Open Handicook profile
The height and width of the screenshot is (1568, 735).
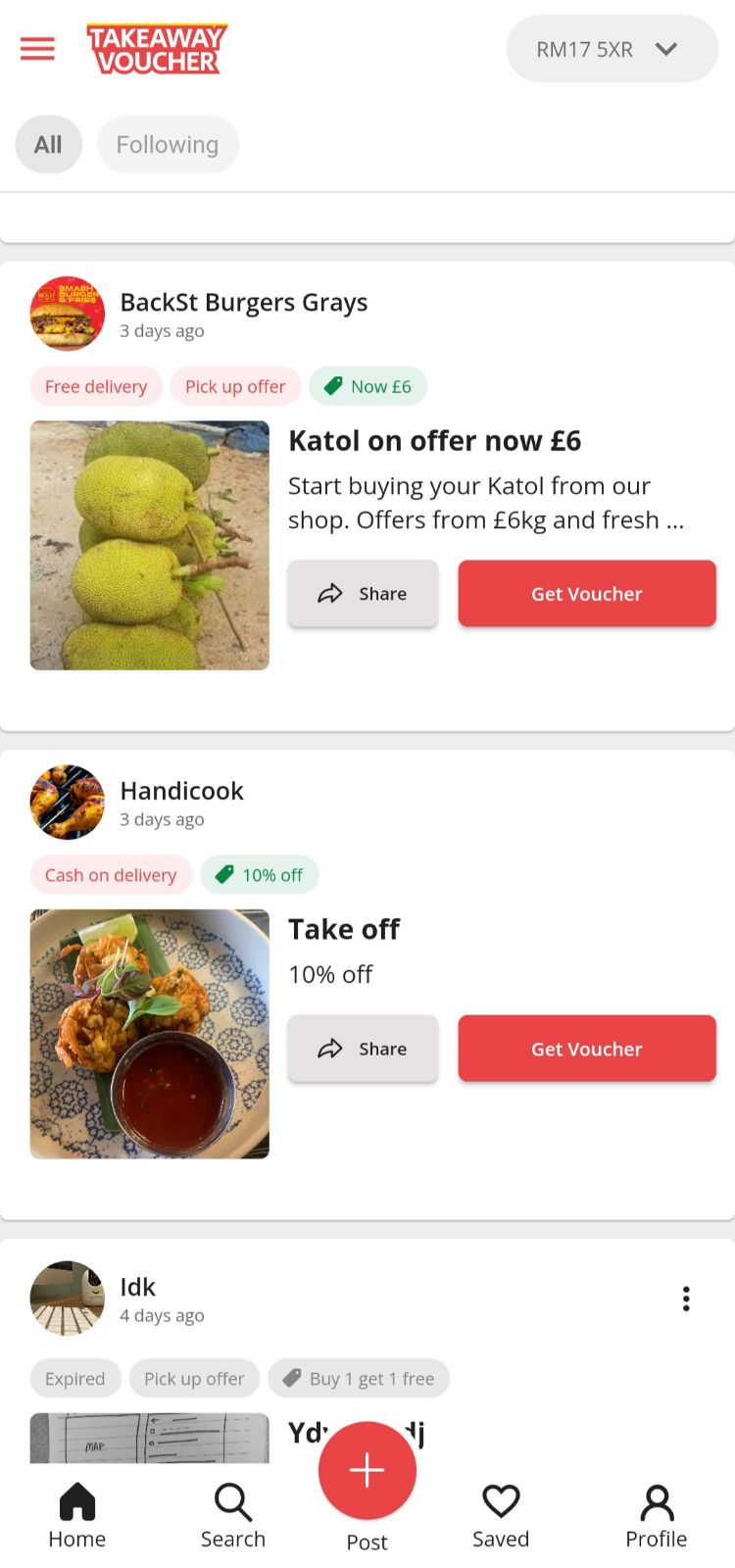click(x=181, y=792)
